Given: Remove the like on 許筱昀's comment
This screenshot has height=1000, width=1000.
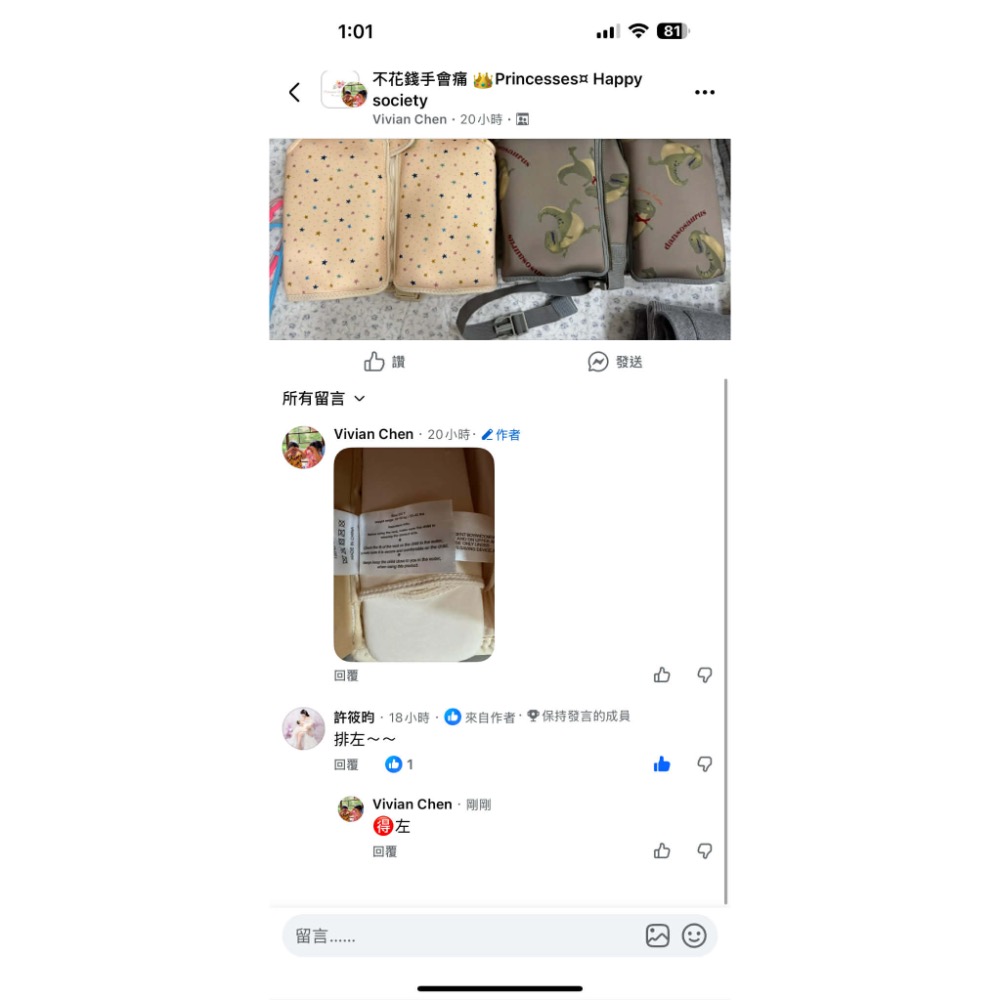Looking at the screenshot, I should 662,764.
